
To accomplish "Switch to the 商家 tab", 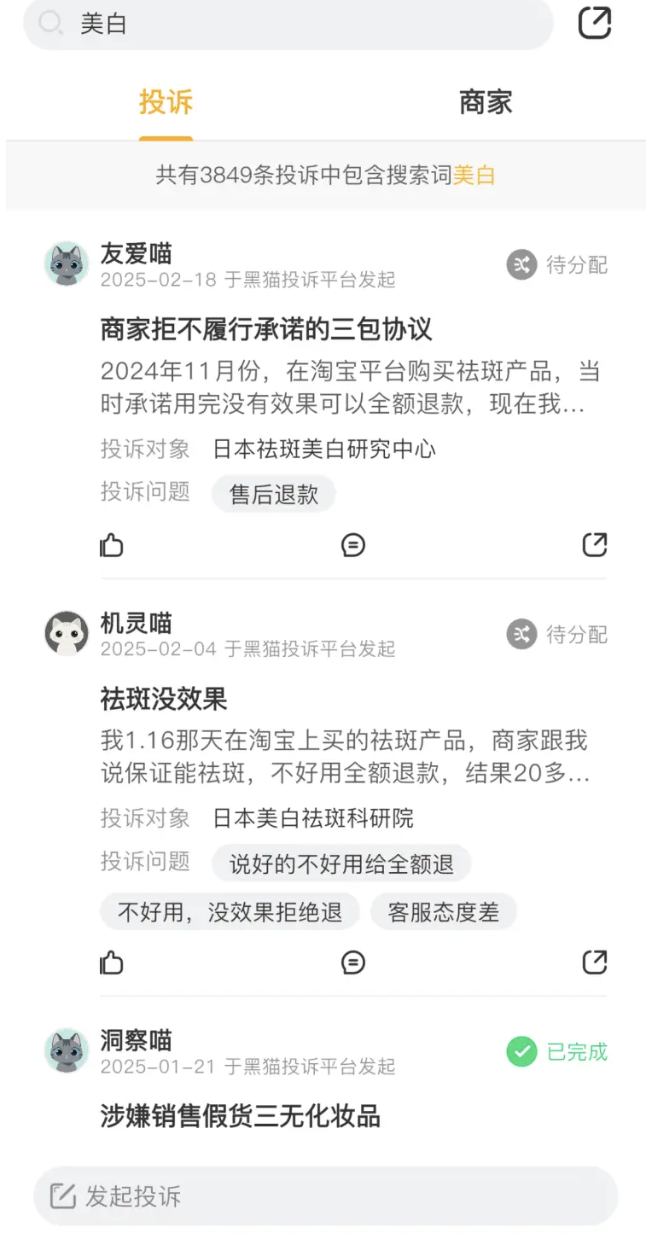I will click(x=486, y=102).
